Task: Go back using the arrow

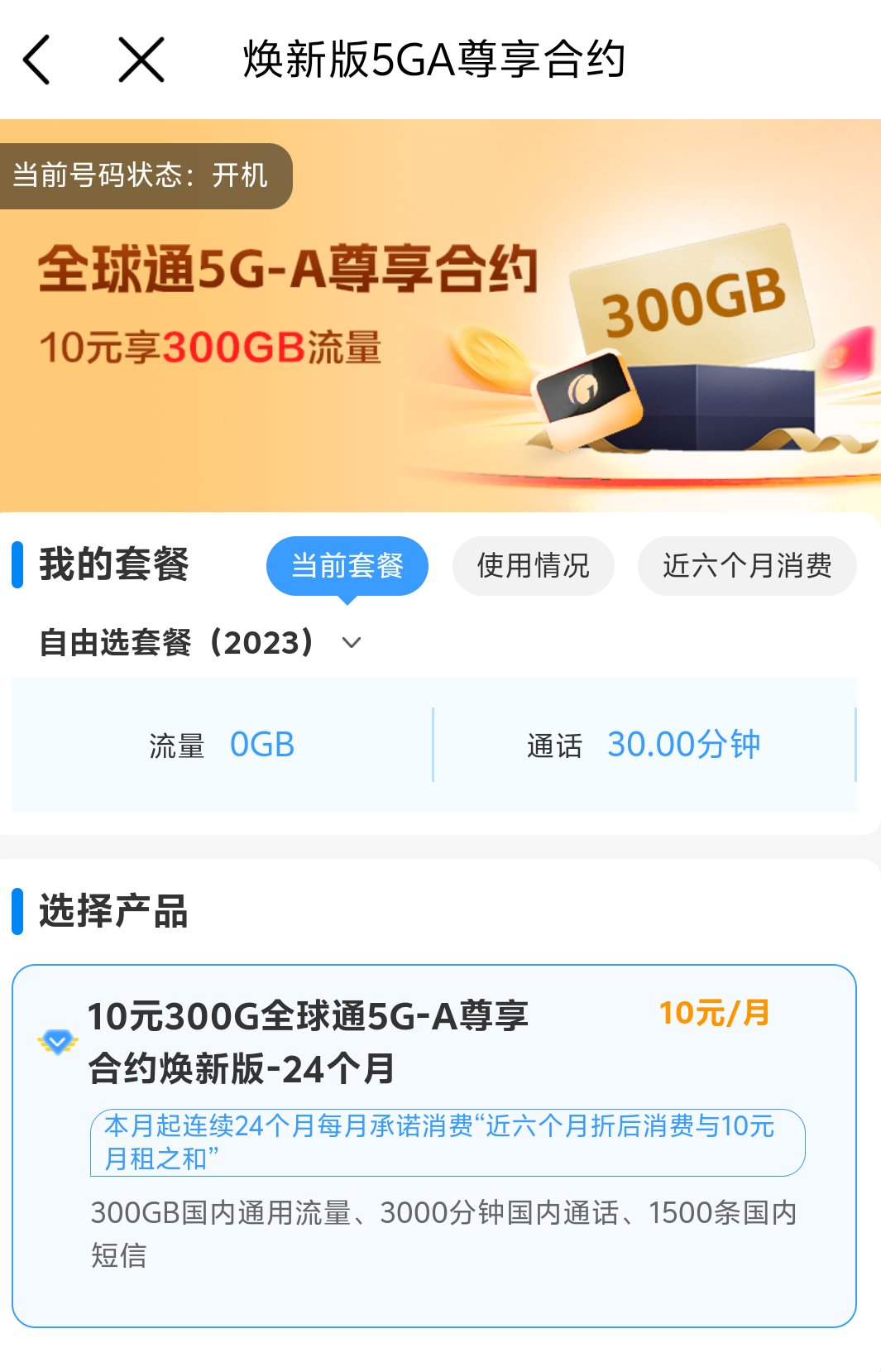Action: click(x=37, y=60)
